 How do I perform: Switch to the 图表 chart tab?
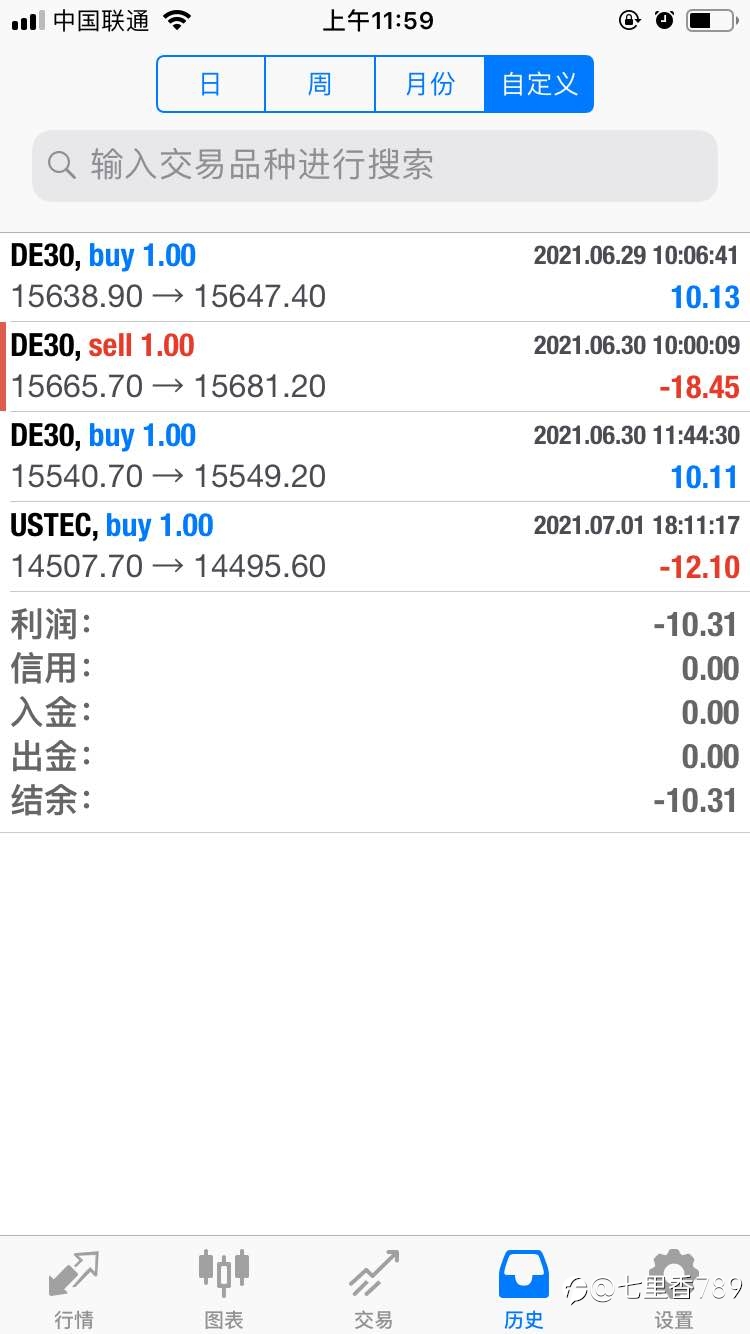pos(224,1288)
